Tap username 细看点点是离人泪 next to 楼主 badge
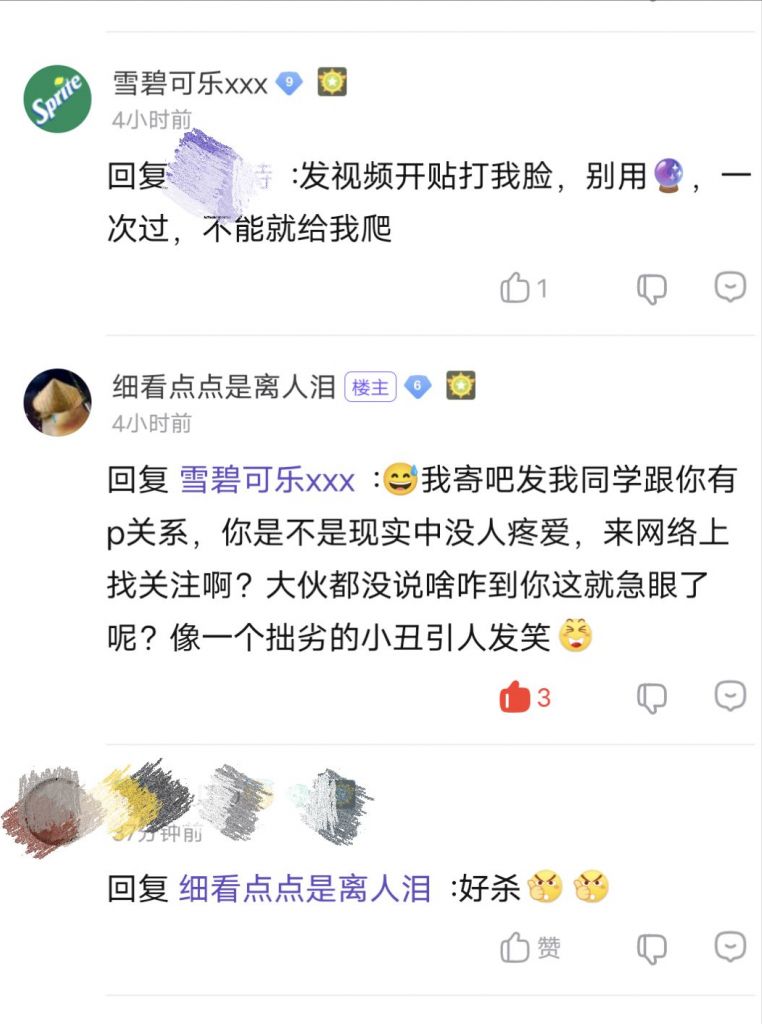The image size is (762, 1024). point(223,387)
